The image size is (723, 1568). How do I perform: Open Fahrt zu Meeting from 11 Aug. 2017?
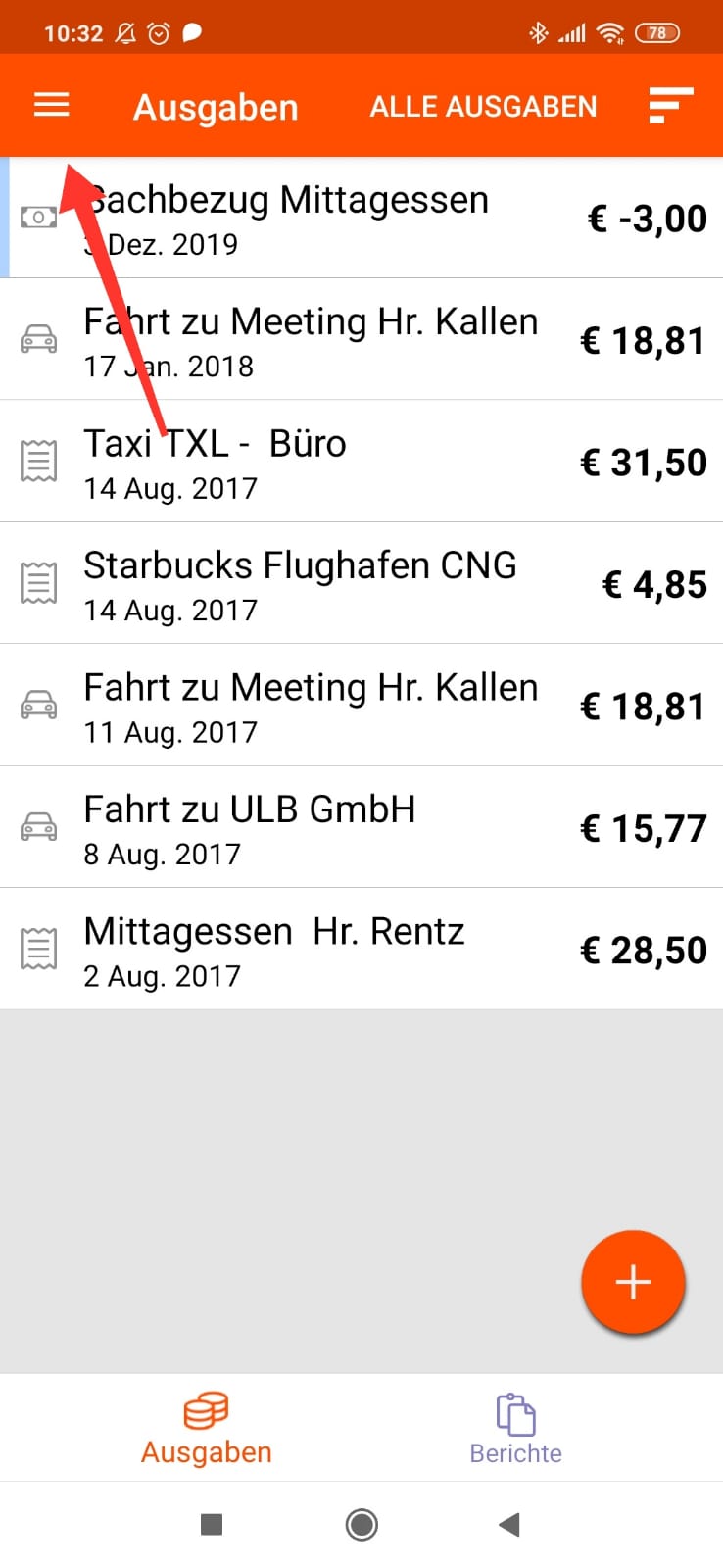[361, 706]
